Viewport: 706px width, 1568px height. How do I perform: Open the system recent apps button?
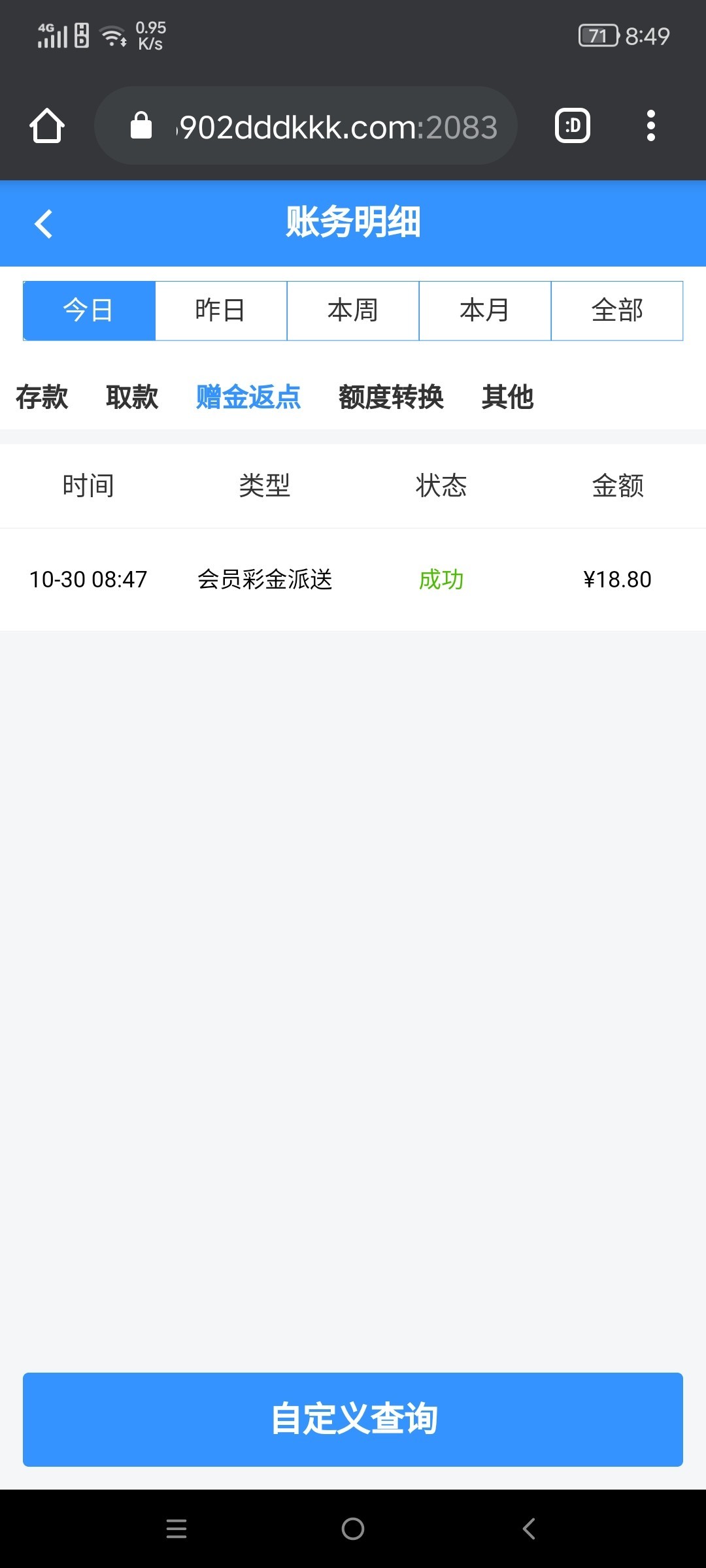point(176,1529)
